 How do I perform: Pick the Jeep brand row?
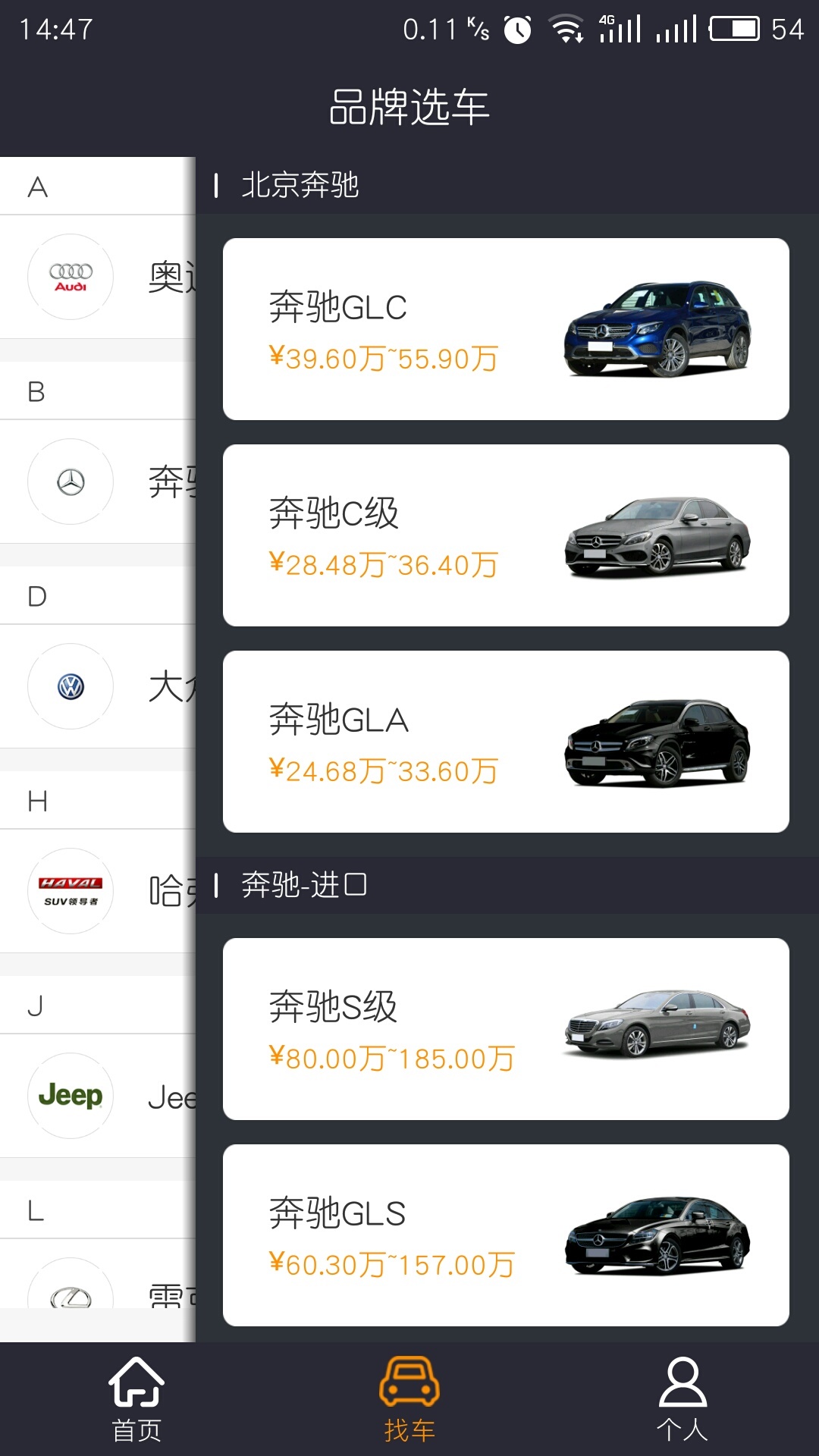[x=98, y=1096]
